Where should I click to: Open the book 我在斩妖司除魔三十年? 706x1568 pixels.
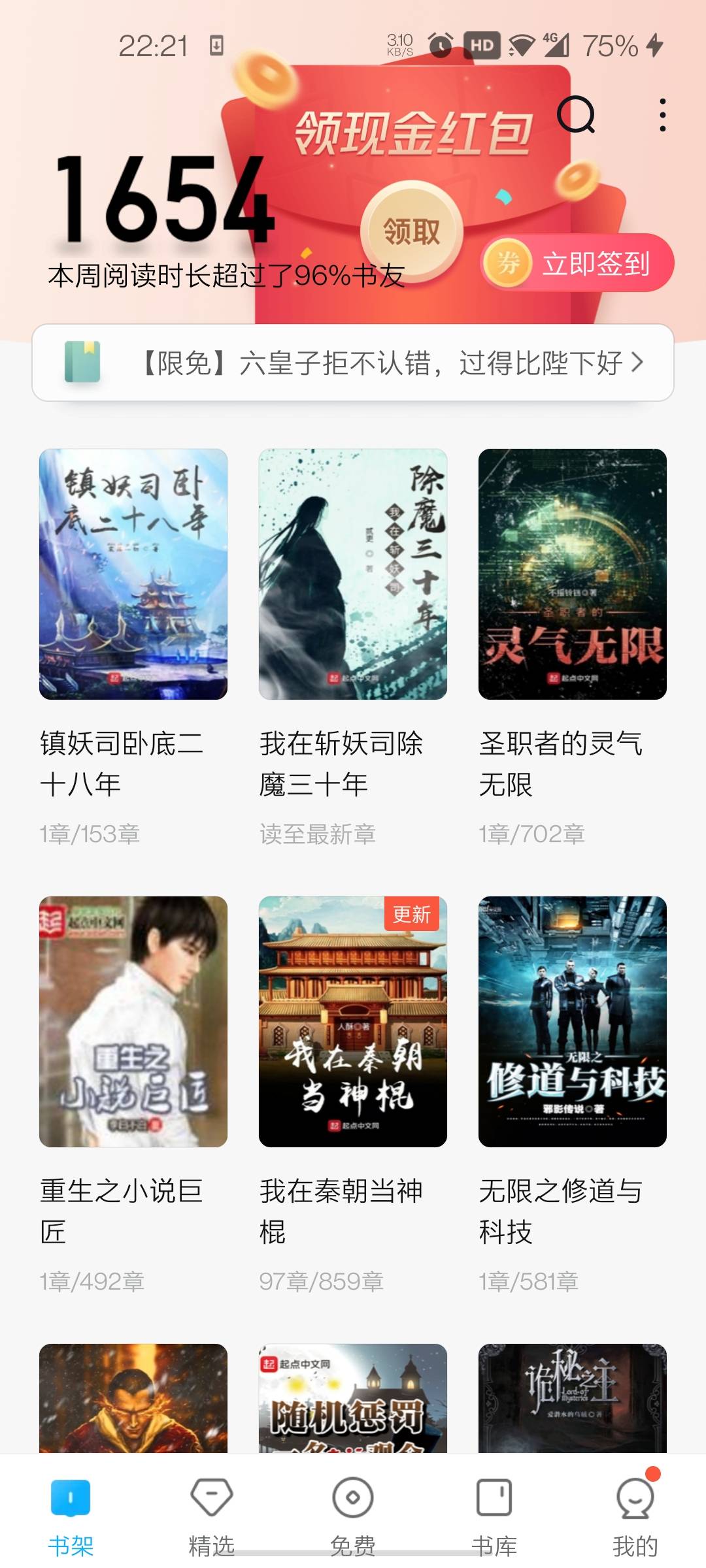(x=353, y=574)
